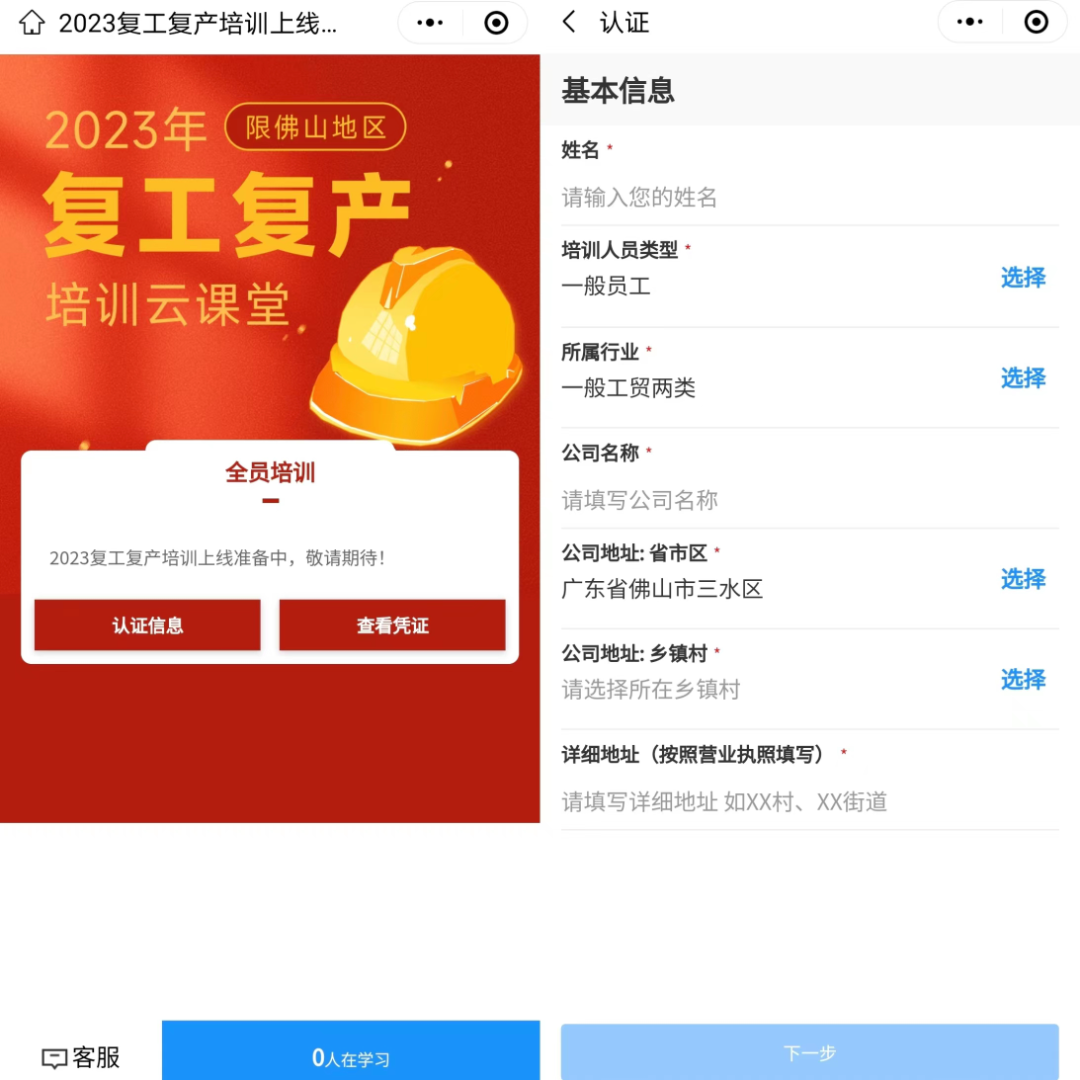Open the 认证信息 button
1080x1080 pixels.
[147, 625]
